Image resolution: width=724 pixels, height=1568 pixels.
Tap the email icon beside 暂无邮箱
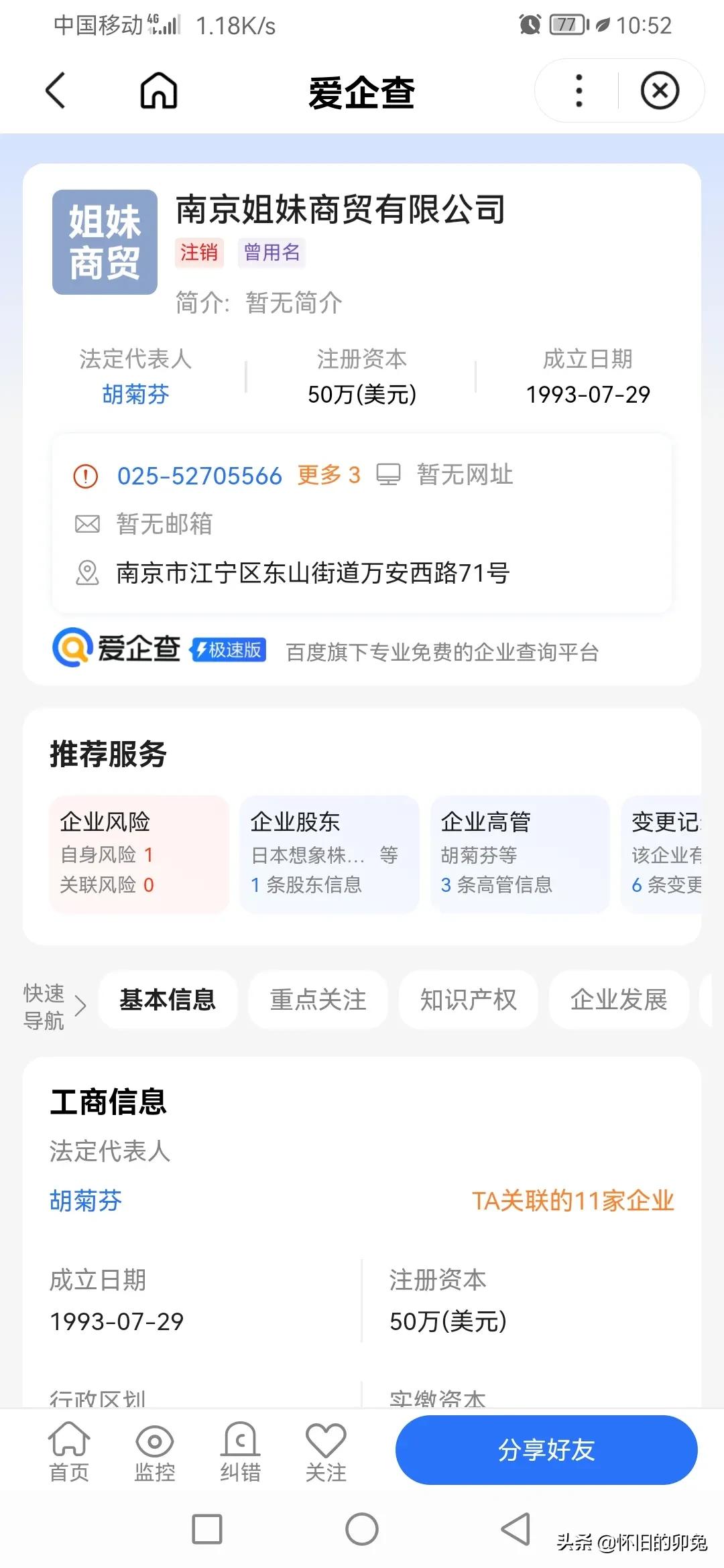click(x=86, y=524)
